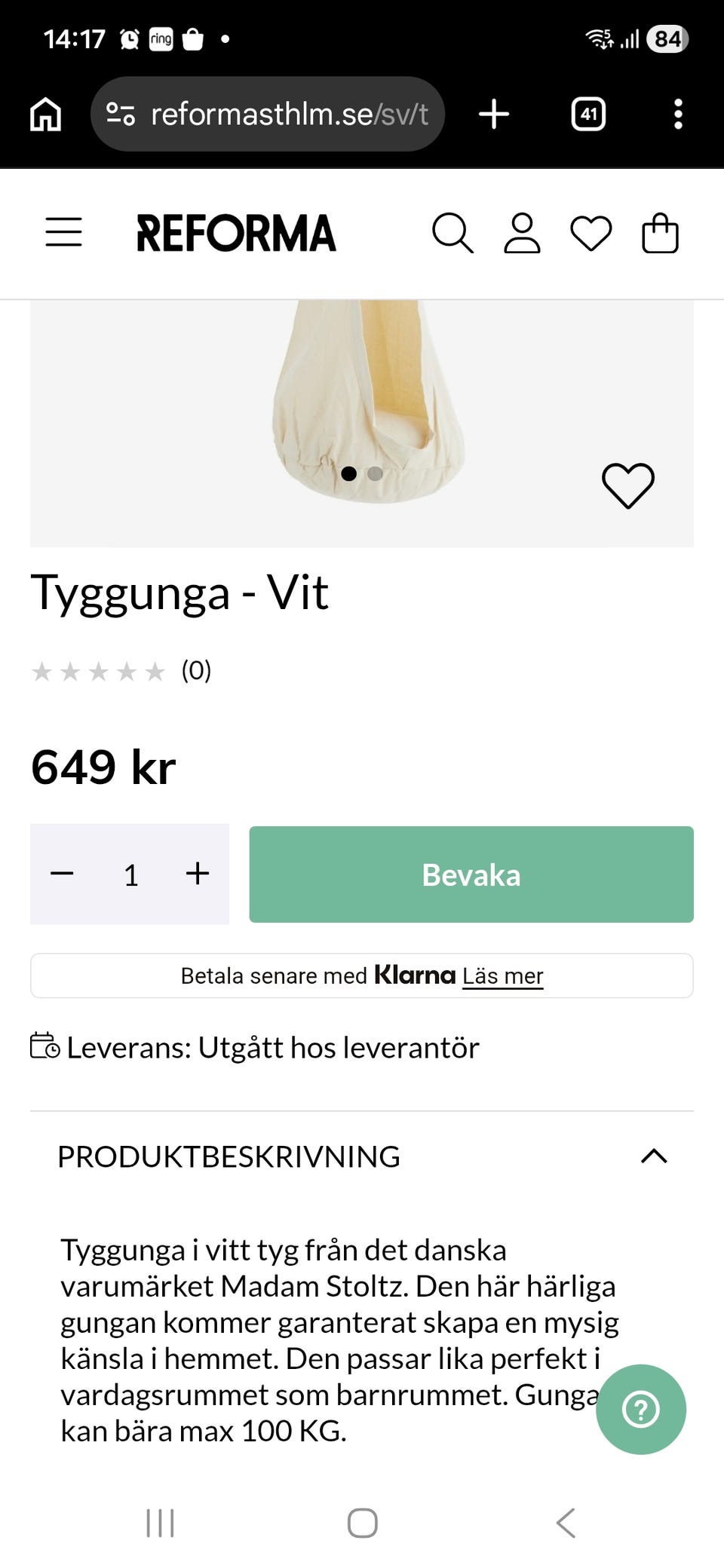Open Klarna's Läs mer link
Image resolution: width=724 pixels, height=1568 pixels.
point(502,976)
